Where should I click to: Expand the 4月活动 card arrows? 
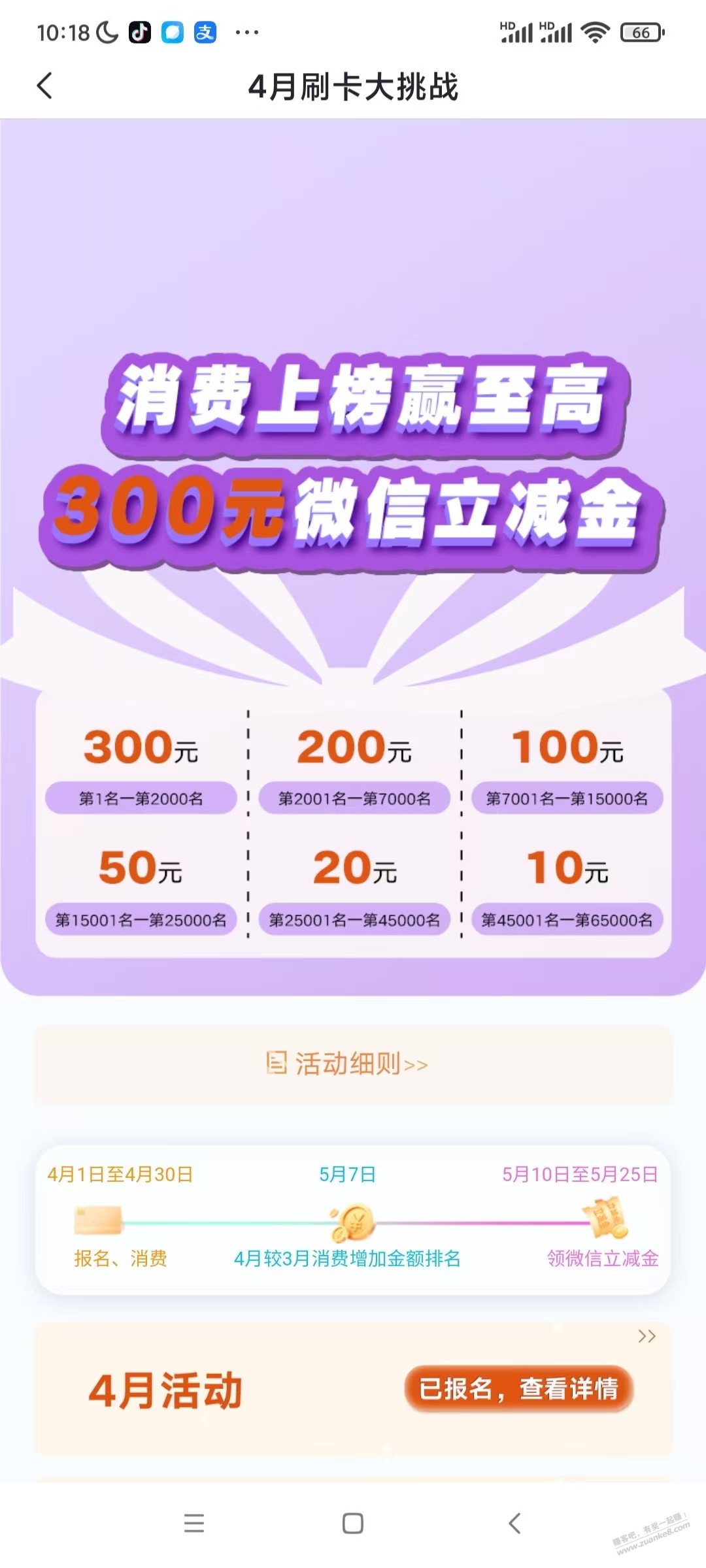pos(646,1336)
